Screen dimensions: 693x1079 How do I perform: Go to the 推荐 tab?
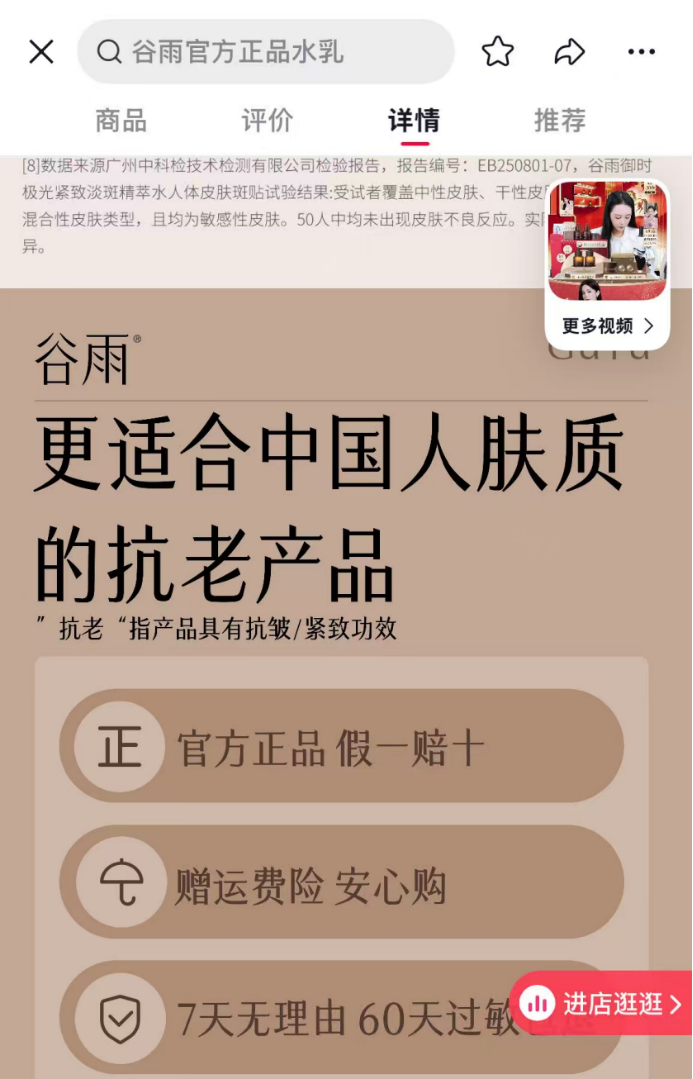pos(559,121)
